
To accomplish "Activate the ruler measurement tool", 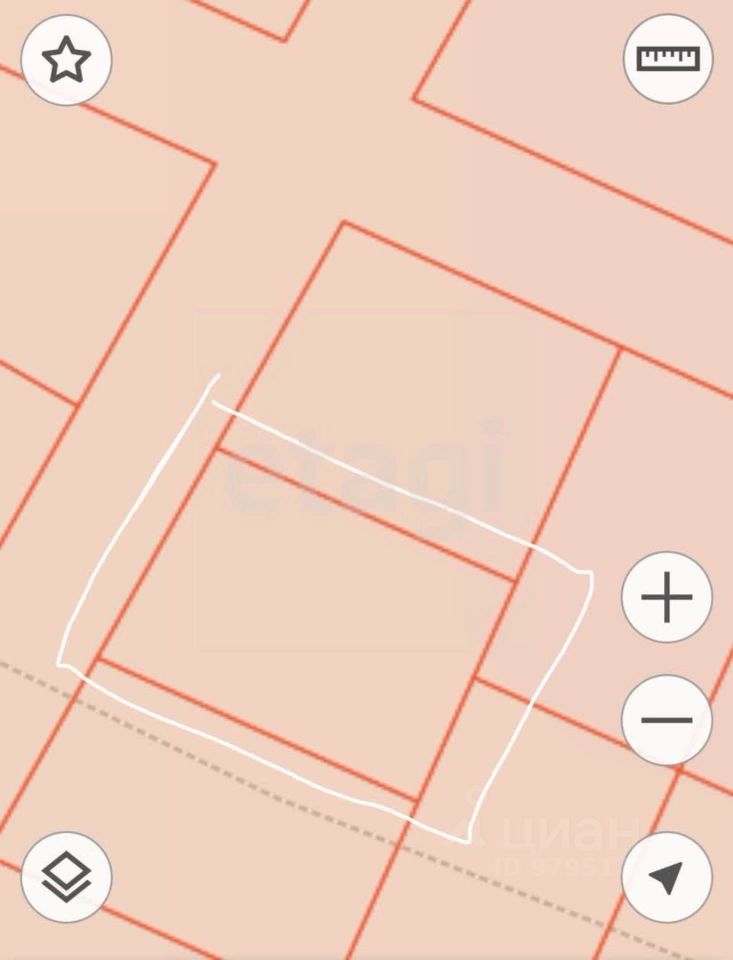I will point(667,58).
